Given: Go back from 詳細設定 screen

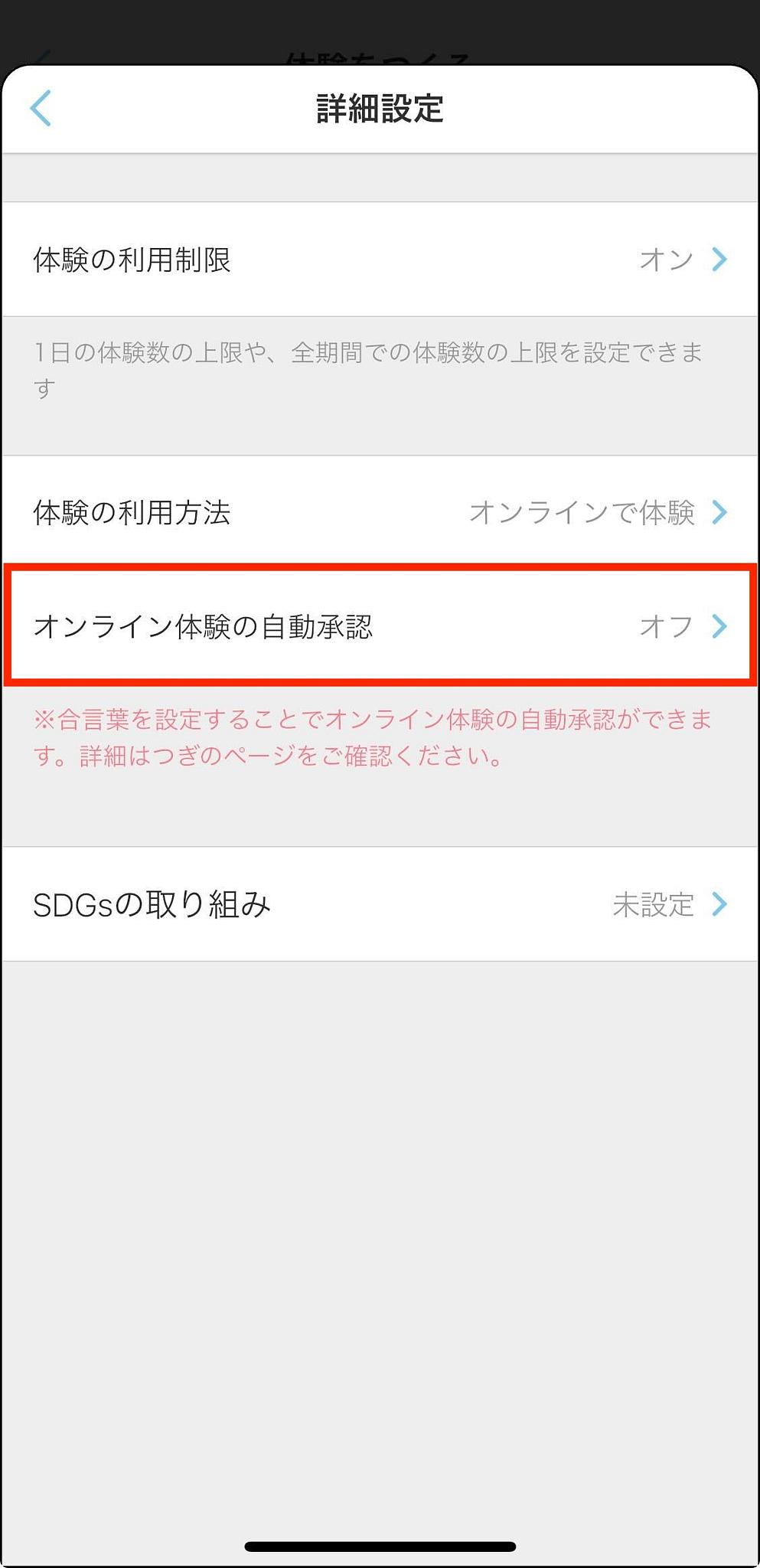Looking at the screenshot, I should 41,108.
